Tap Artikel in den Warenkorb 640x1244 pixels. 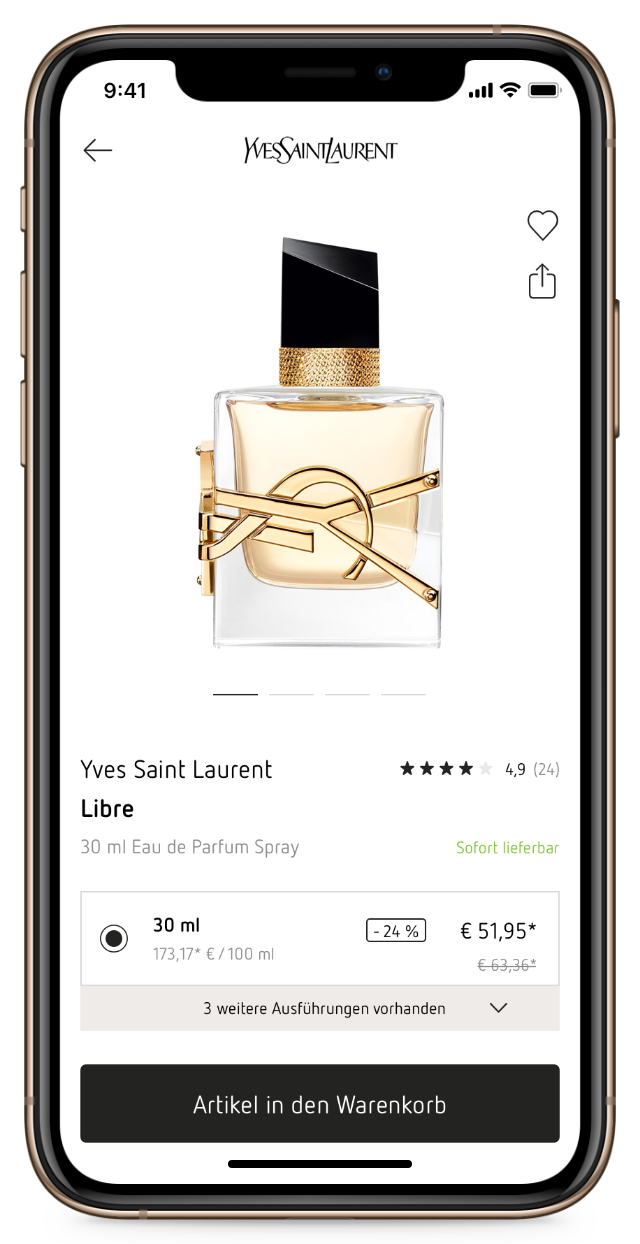coord(320,1104)
